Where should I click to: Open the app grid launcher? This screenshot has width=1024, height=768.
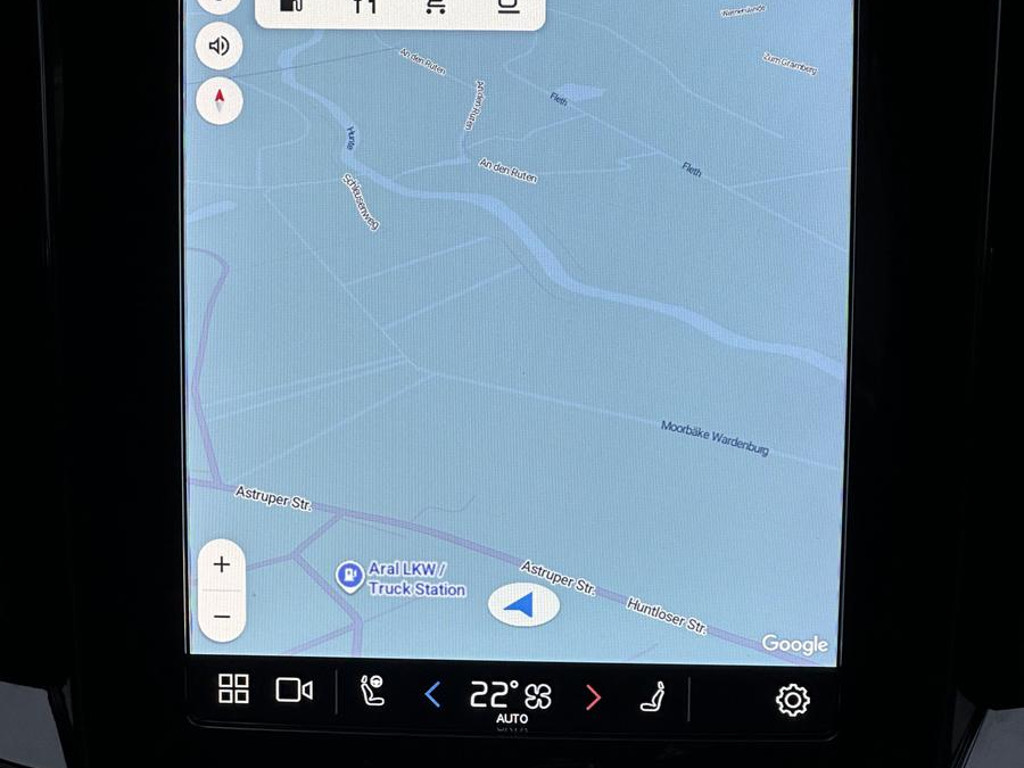[x=233, y=689]
